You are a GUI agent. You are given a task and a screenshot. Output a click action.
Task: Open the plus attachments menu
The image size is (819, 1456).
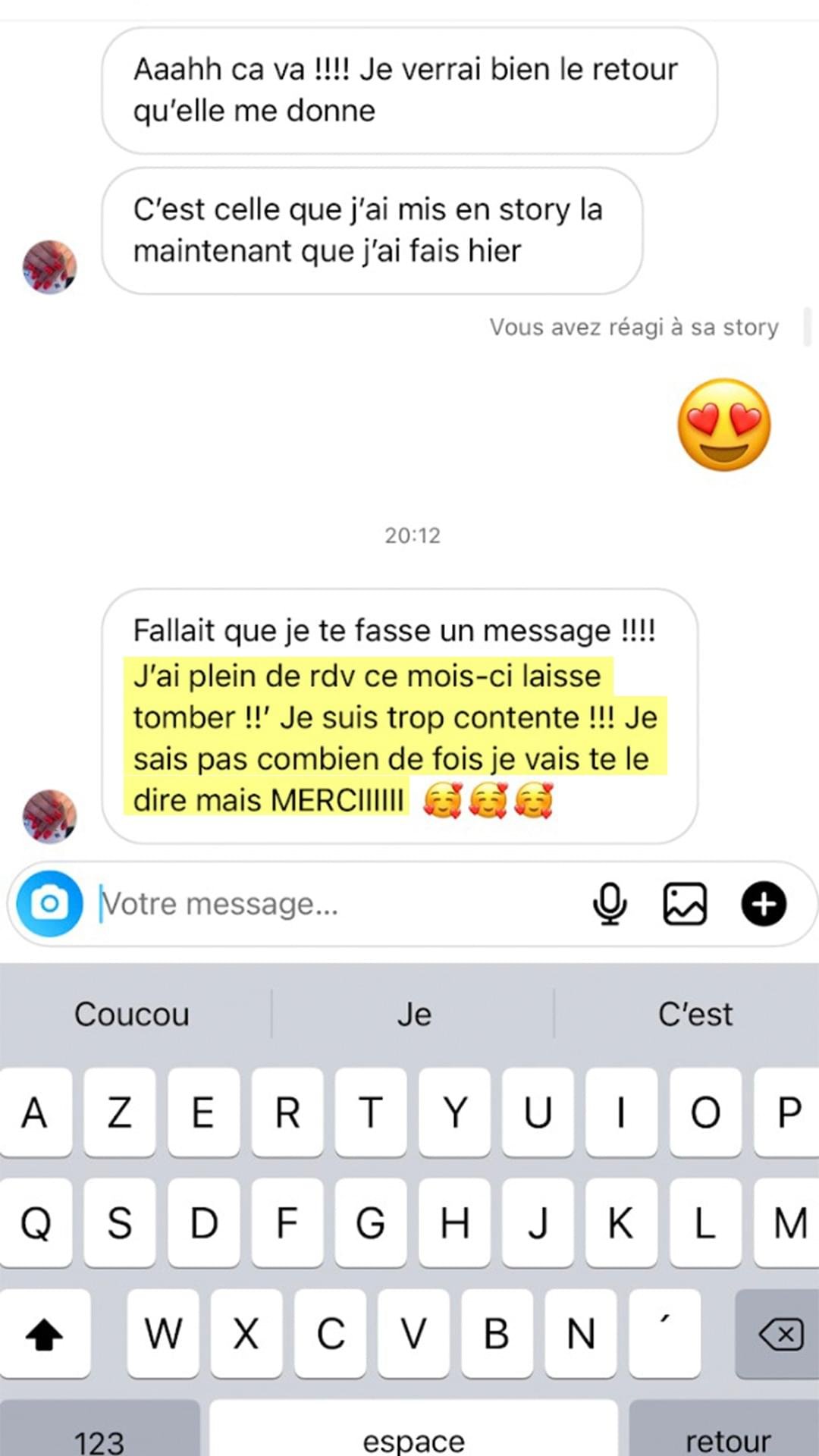[x=763, y=903]
